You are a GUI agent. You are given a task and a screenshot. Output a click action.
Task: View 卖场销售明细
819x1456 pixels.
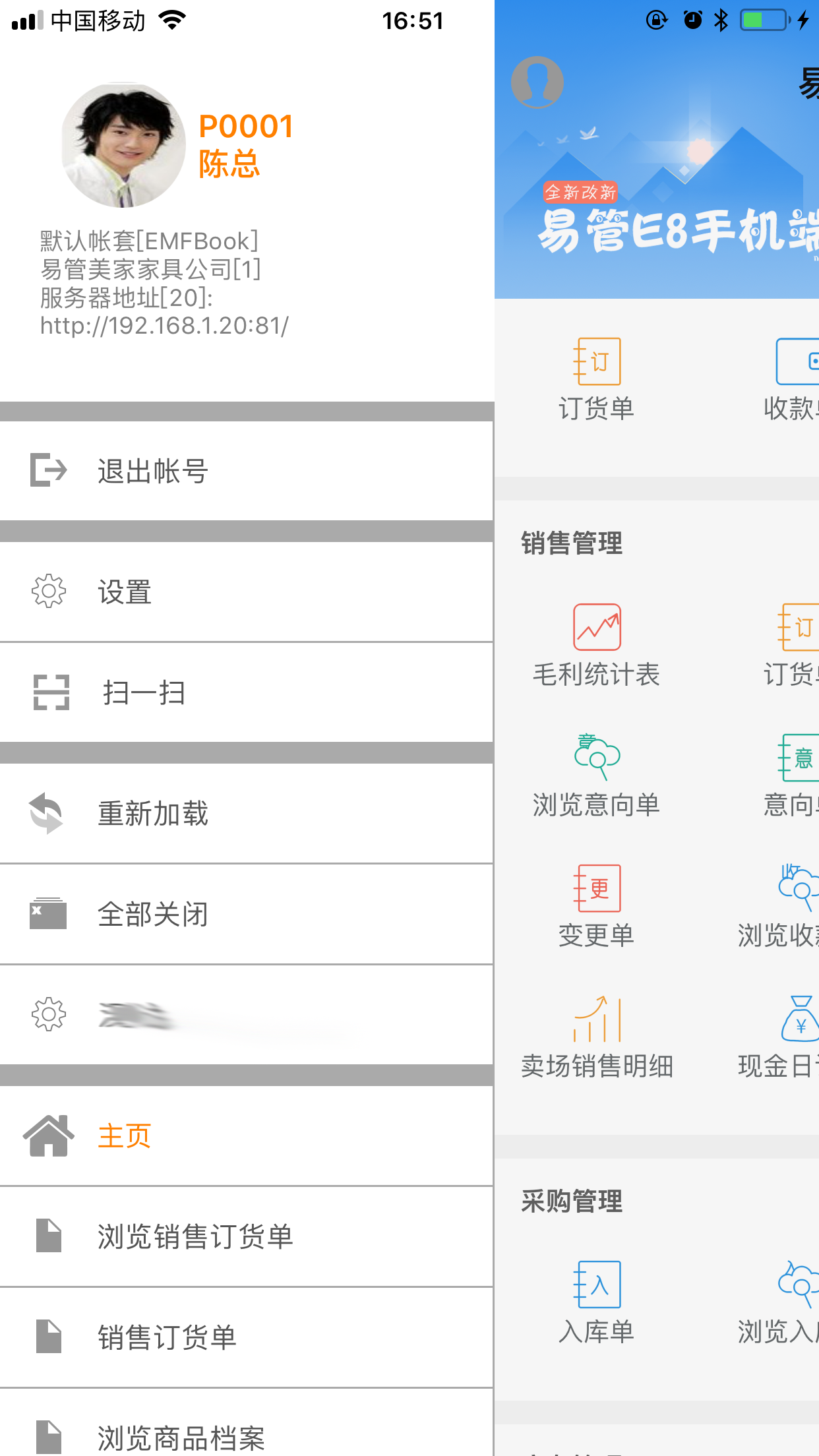click(x=596, y=1037)
